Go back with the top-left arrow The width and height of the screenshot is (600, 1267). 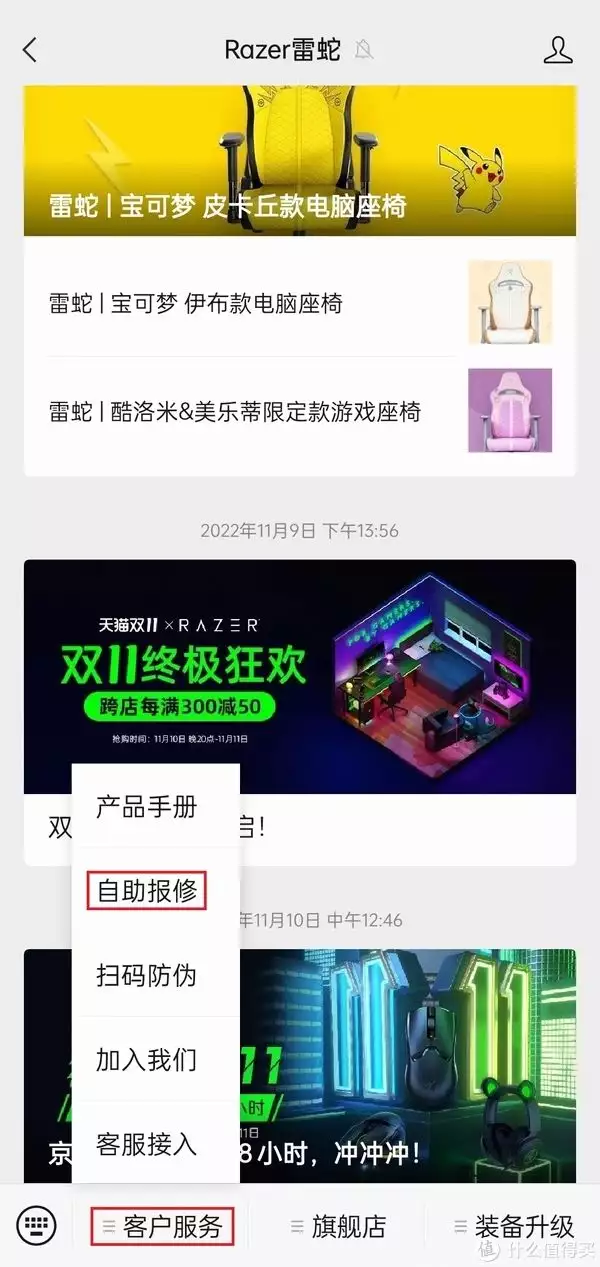pos(30,50)
